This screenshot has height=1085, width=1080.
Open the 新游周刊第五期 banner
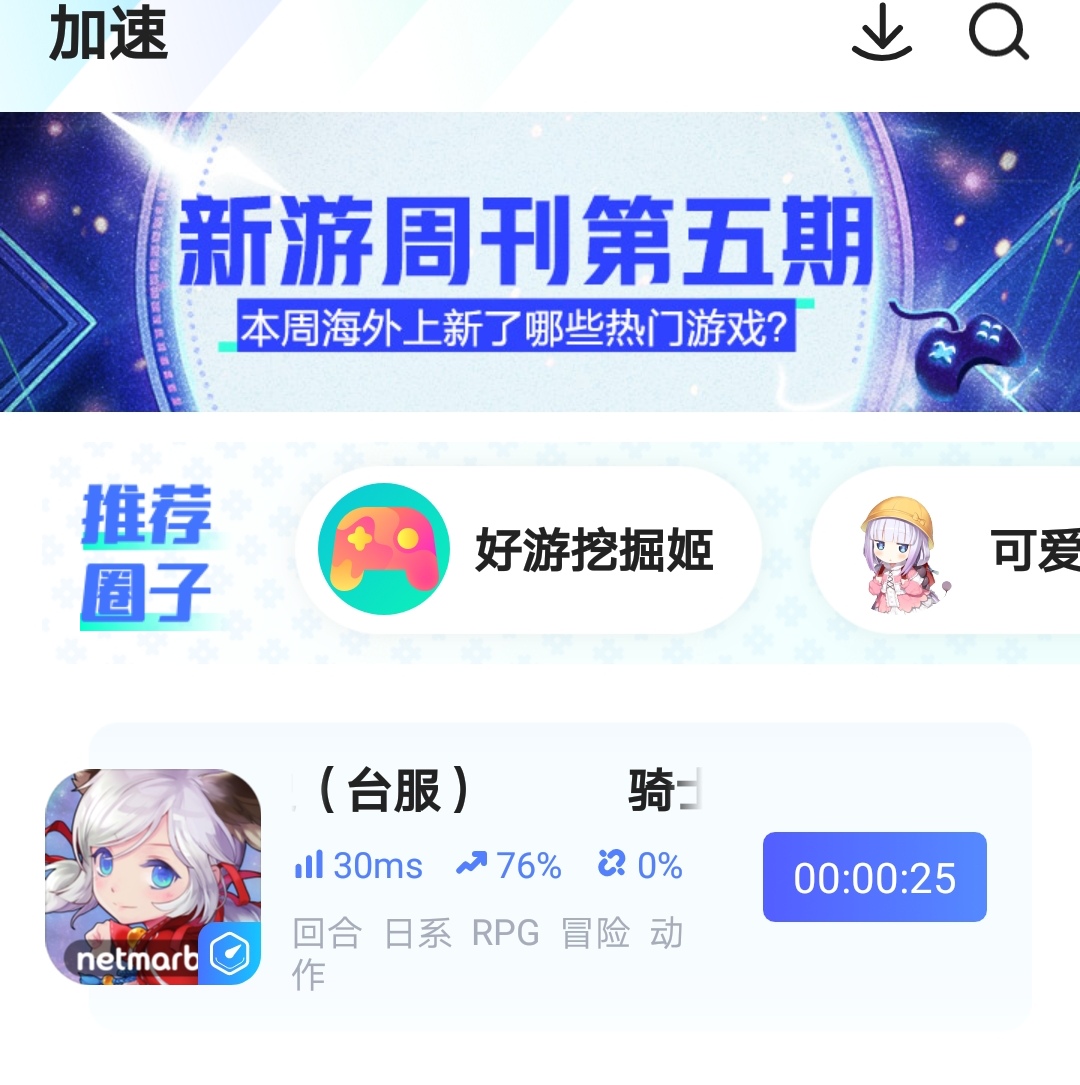point(540,262)
